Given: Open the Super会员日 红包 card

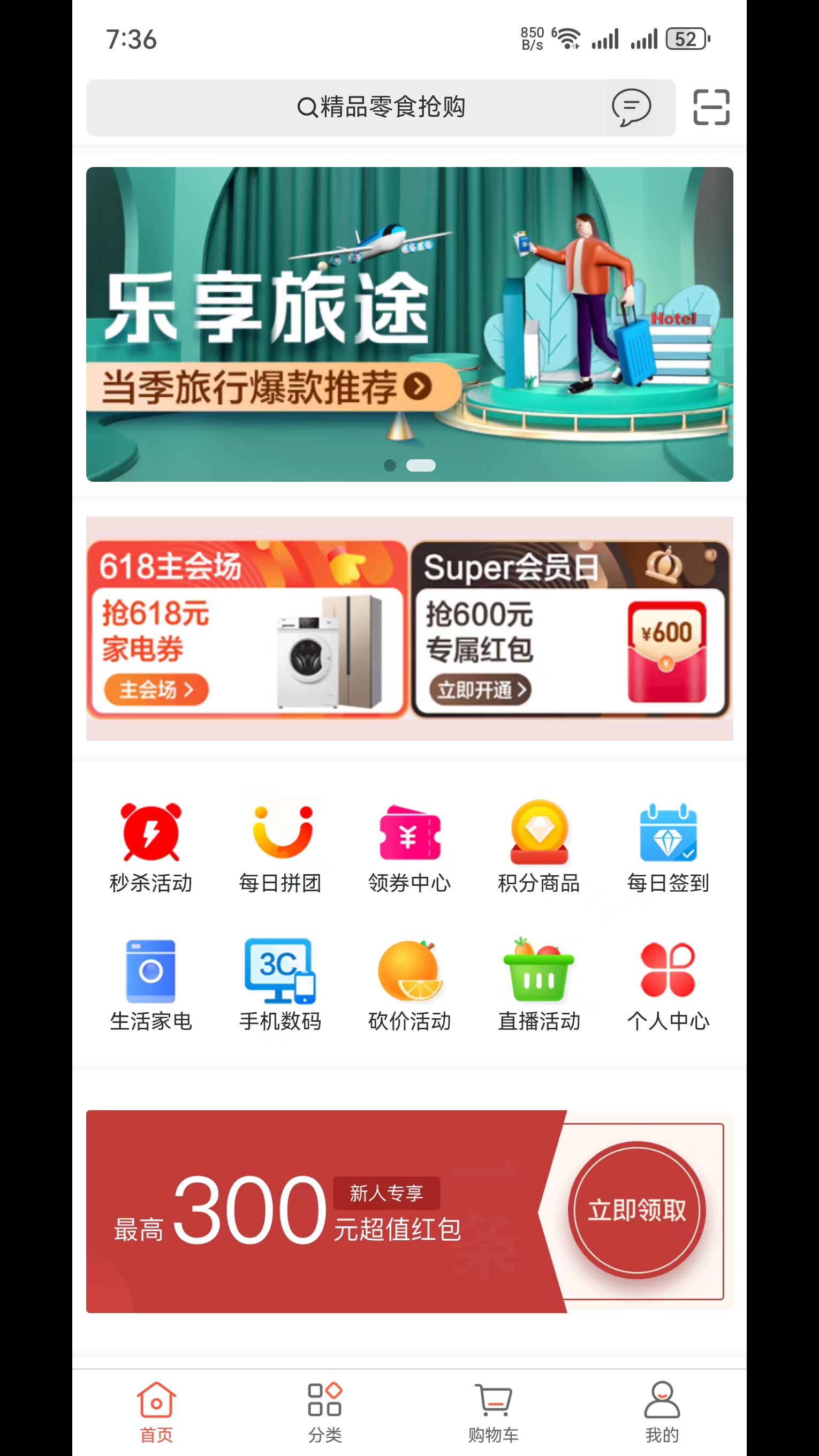Looking at the screenshot, I should pos(570,629).
